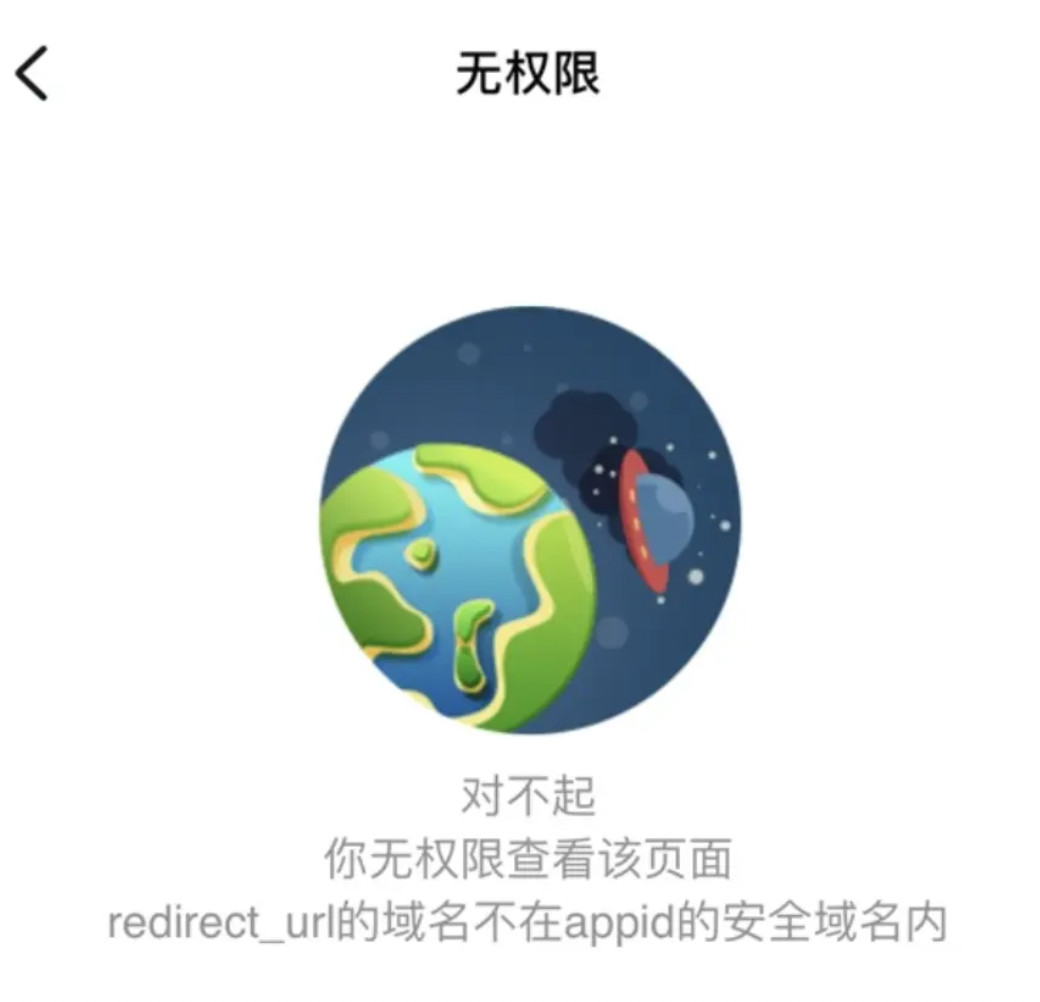
Task: Go back from the 无权限 page
Action: tap(32, 74)
